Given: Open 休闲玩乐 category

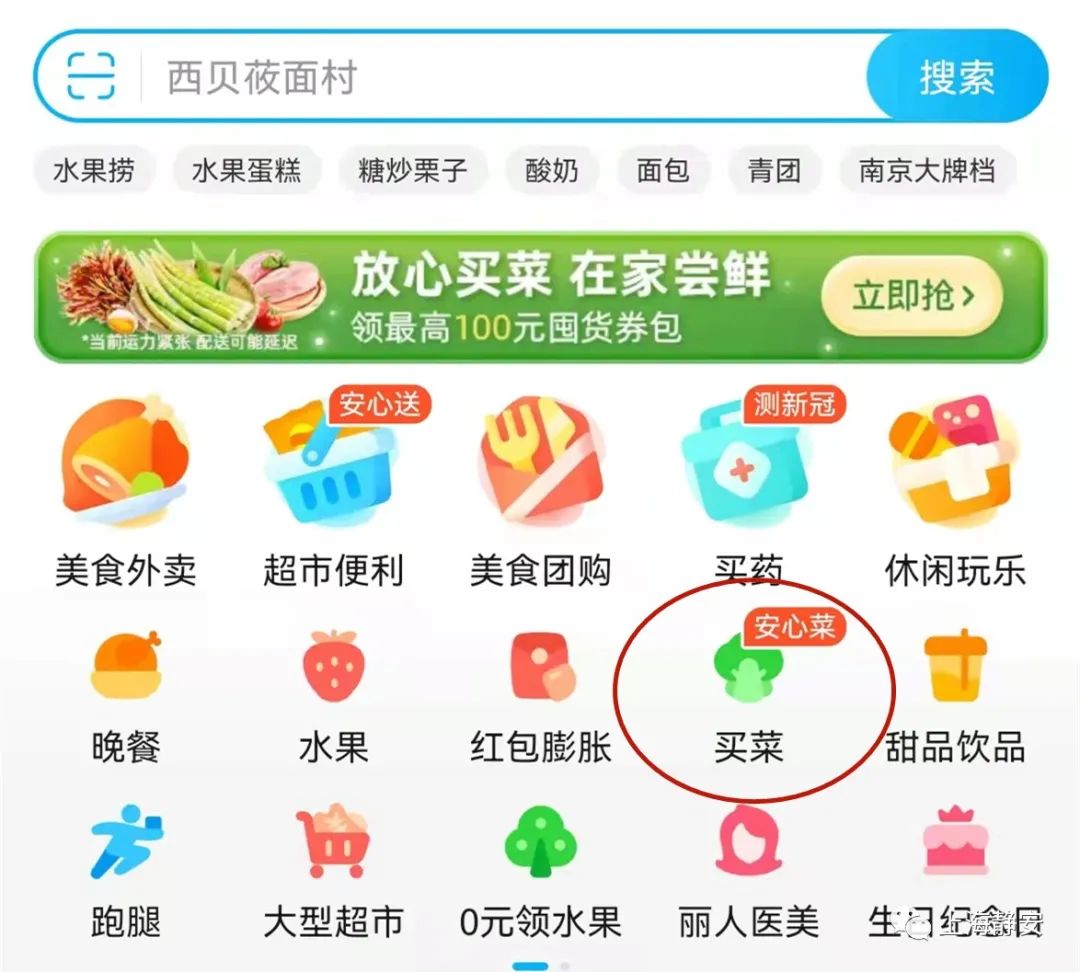Looking at the screenshot, I should tap(954, 490).
